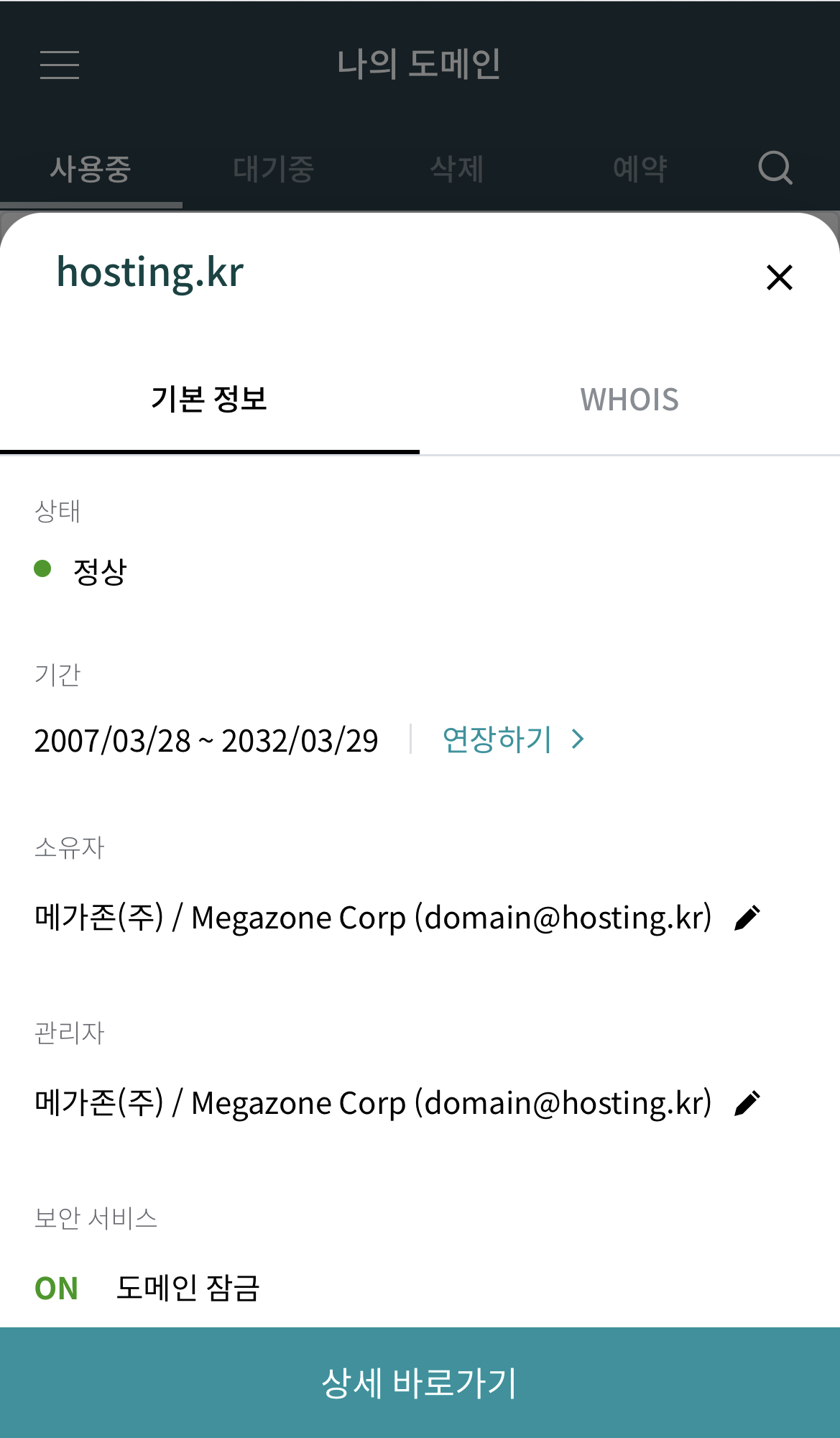The image size is (840, 1438).
Task: Select the 사용중 tab
Action: [91, 170]
